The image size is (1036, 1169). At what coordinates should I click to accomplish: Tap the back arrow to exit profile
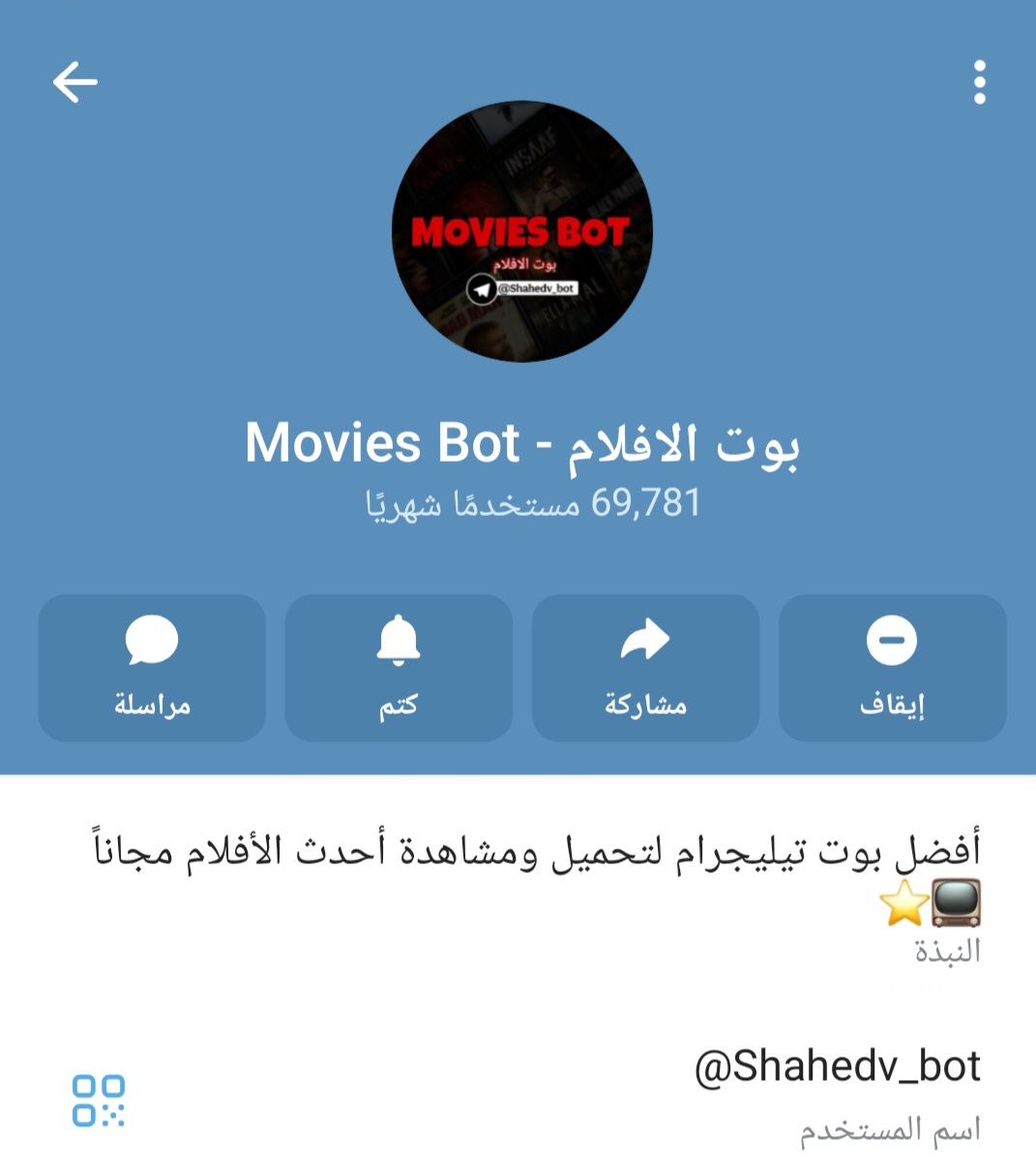[74, 81]
